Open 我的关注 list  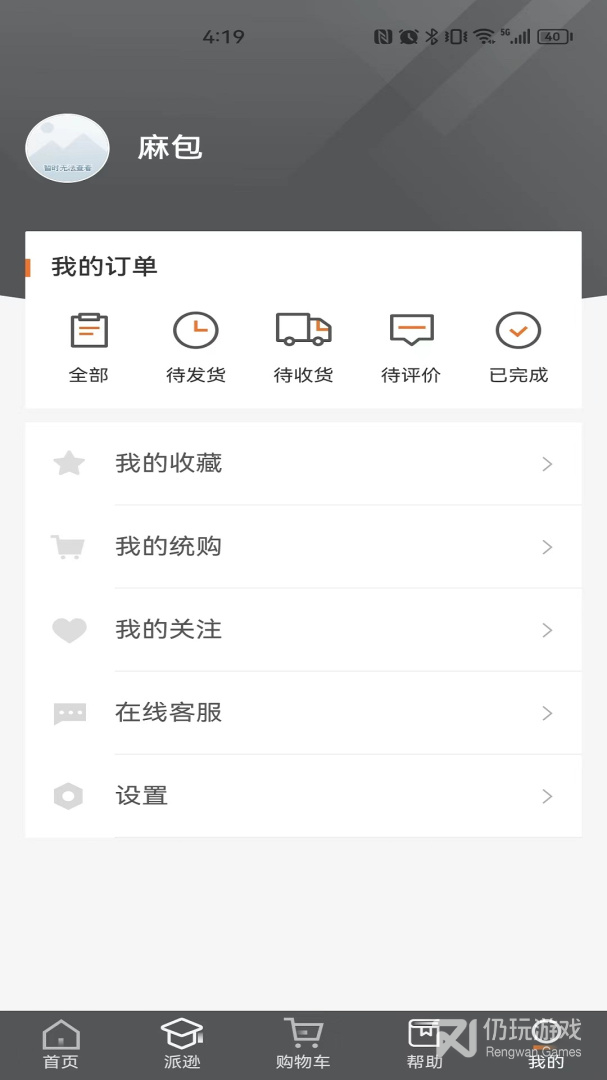[303, 630]
